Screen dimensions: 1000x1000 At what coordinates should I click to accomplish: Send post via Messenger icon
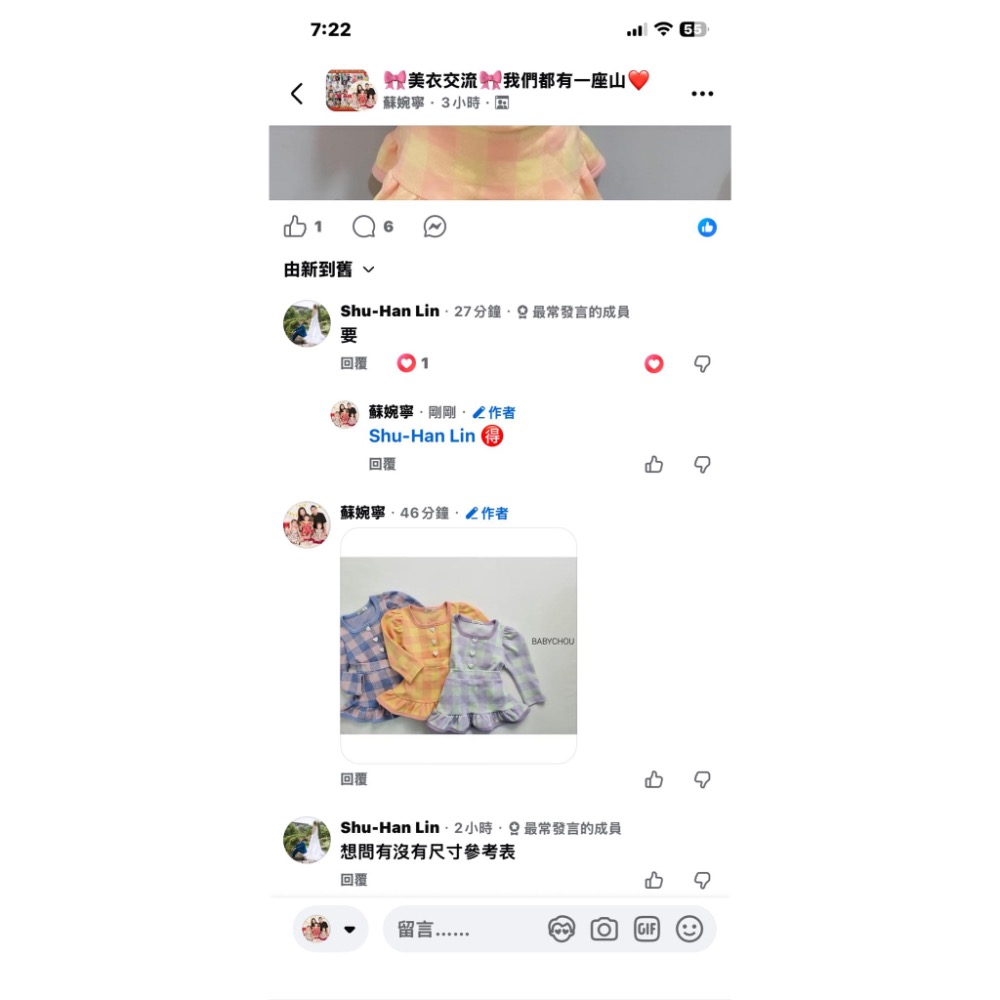pyautogui.click(x=434, y=227)
